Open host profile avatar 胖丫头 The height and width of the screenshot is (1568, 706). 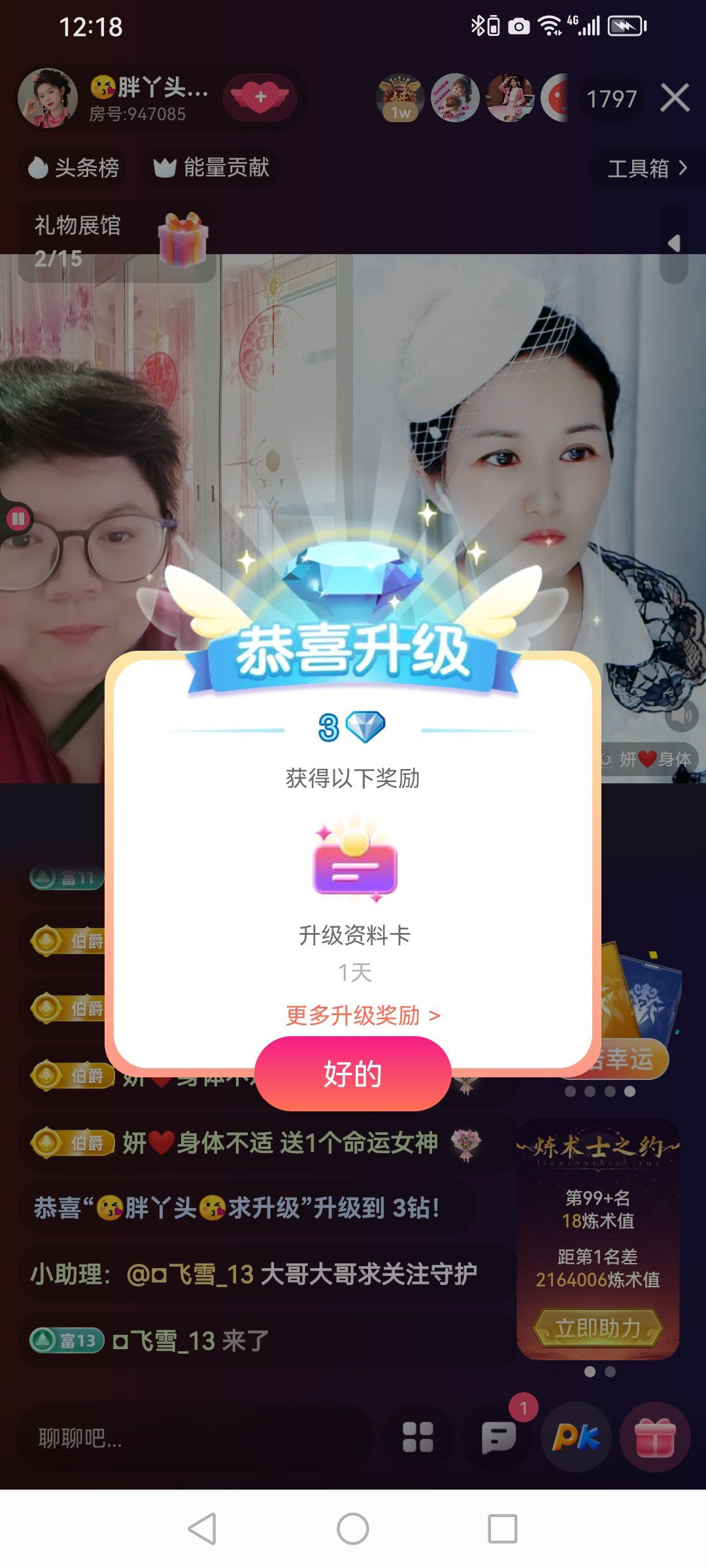coord(48,98)
